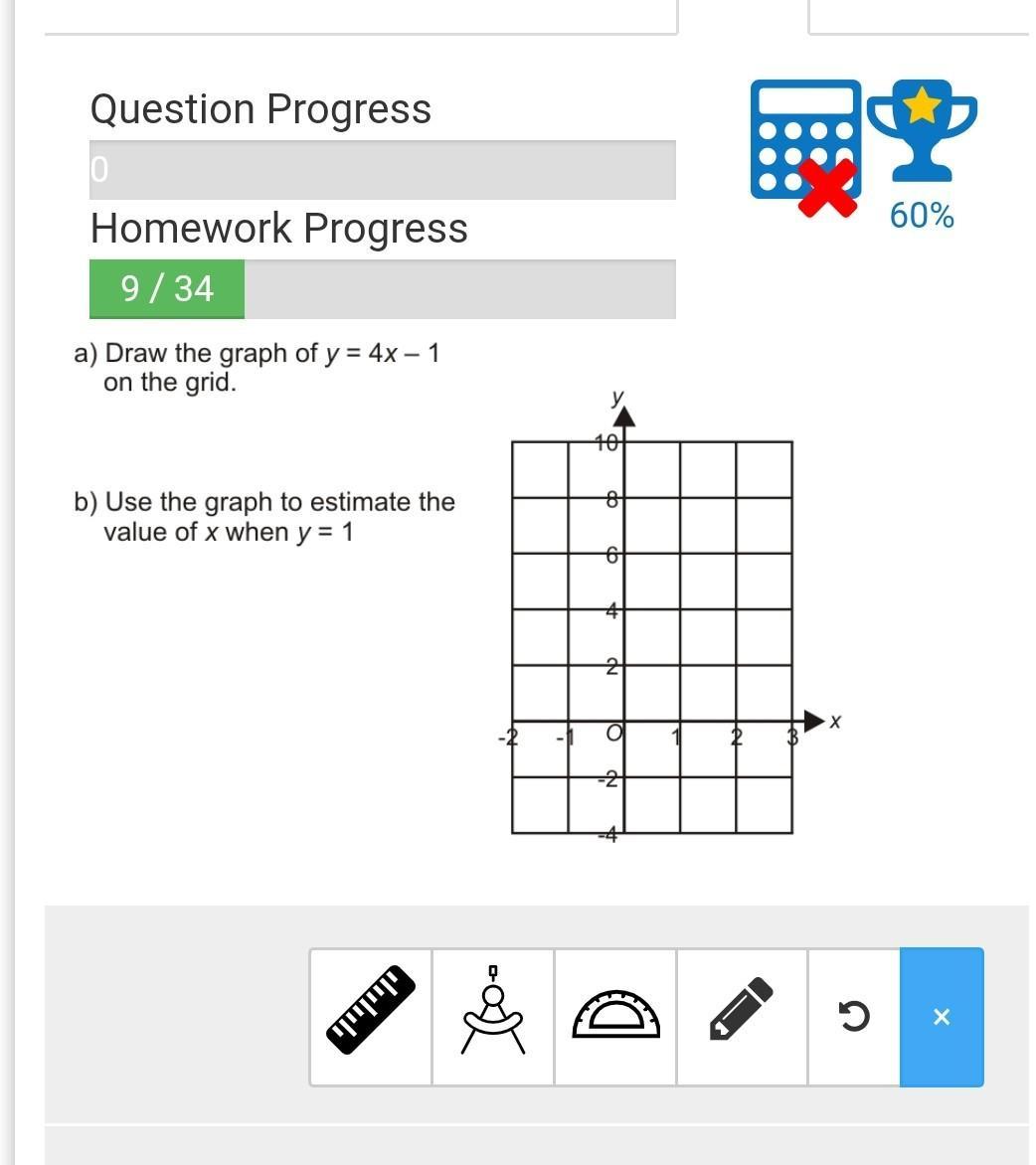Image resolution: width=1036 pixels, height=1165 pixels.
Task: Select the ruler tool
Action: click(x=371, y=1017)
